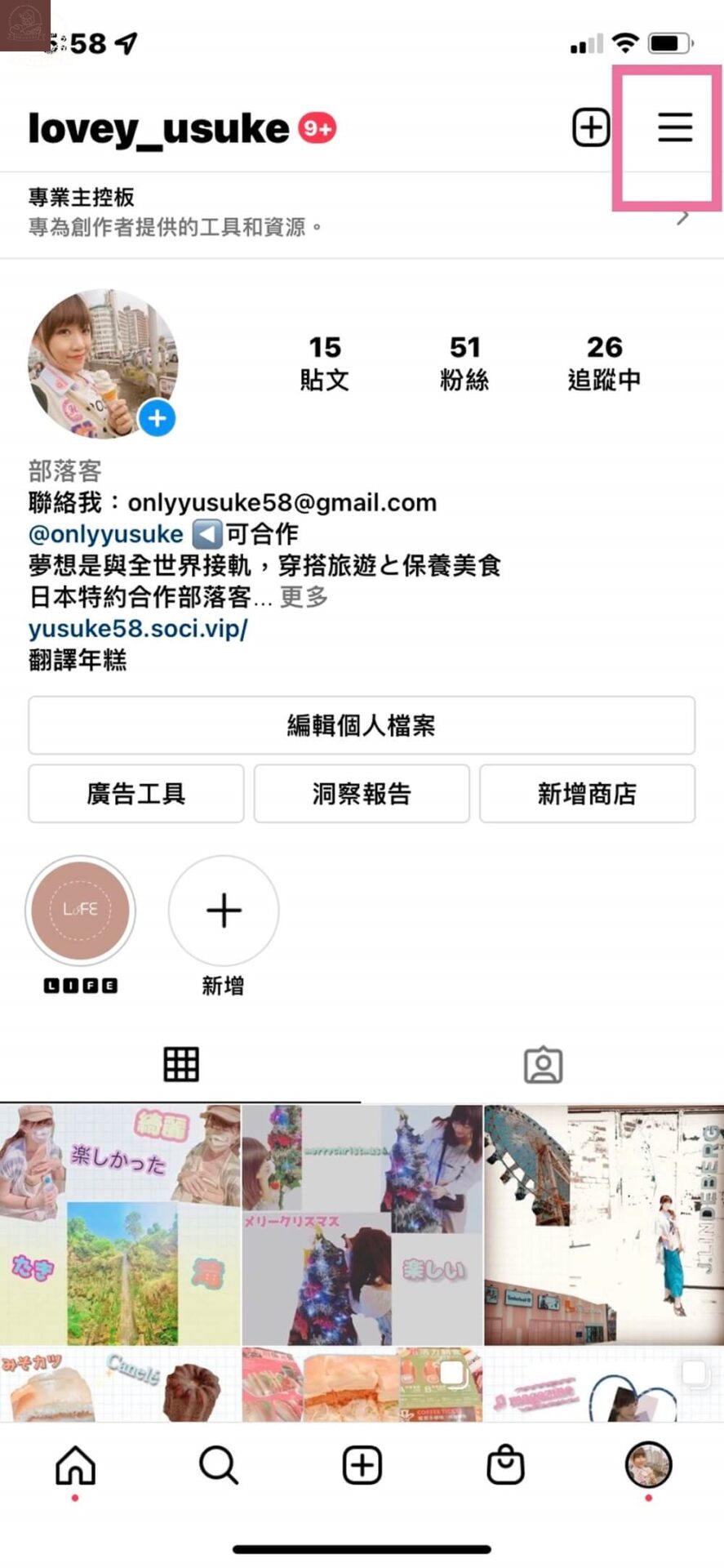724x1568 pixels.
Task: Open the LIFE story highlight
Action: pyautogui.click(x=80, y=910)
